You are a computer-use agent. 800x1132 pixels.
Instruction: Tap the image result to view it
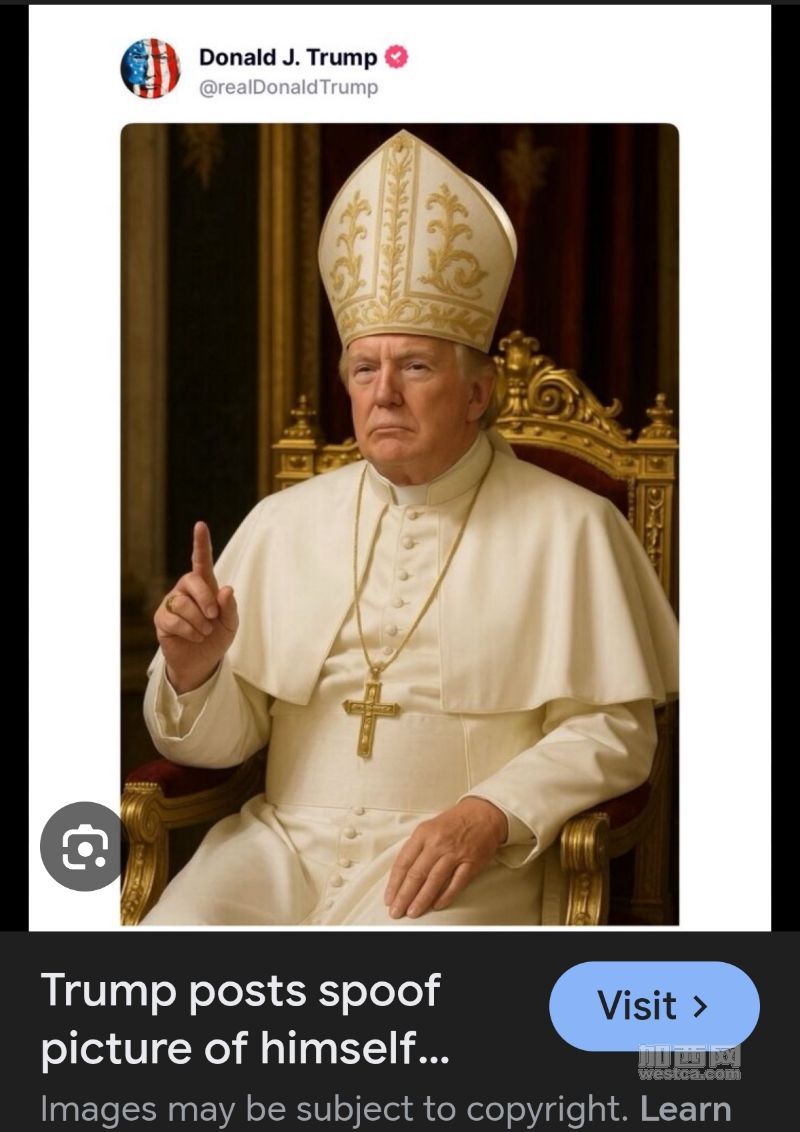[x=400, y=520]
